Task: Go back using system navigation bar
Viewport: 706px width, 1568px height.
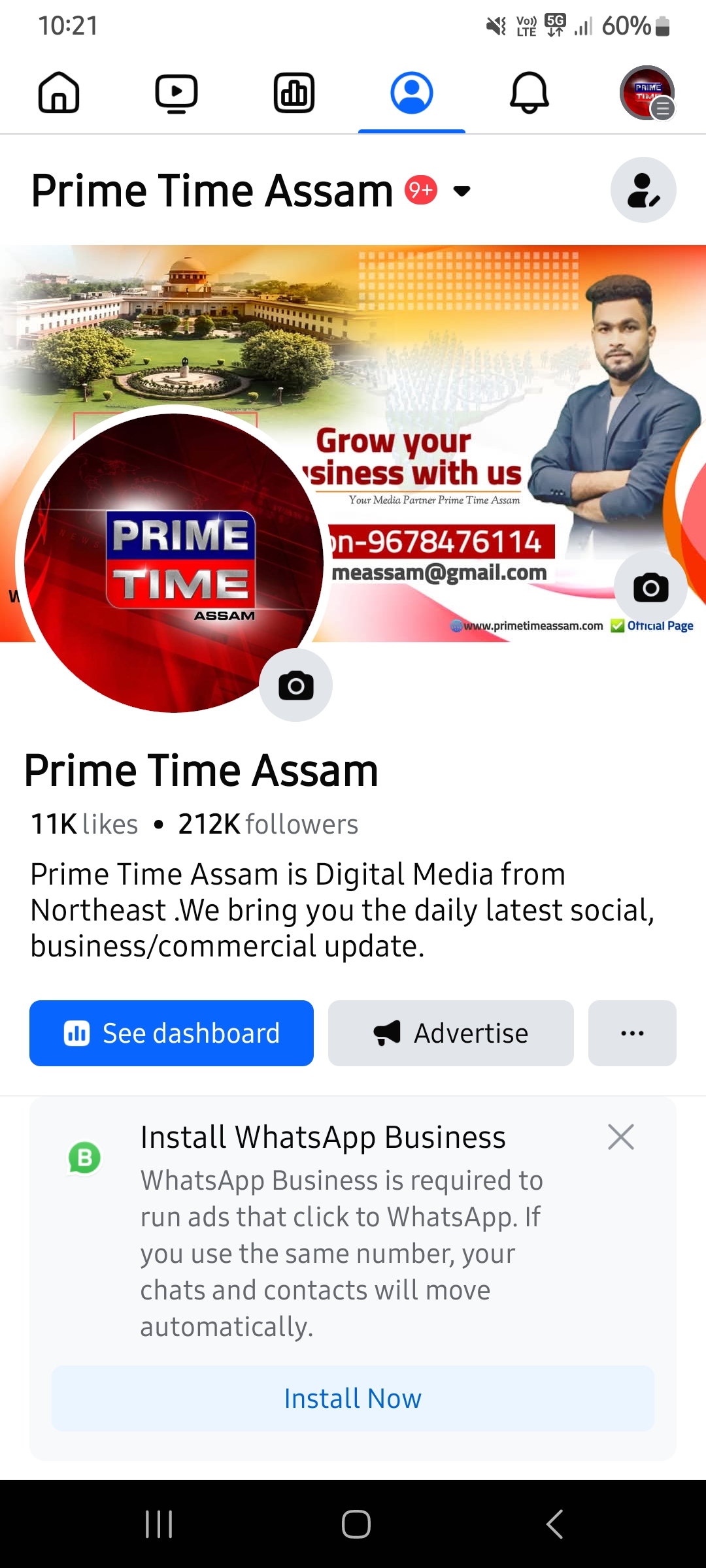Action: coord(554,1524)
